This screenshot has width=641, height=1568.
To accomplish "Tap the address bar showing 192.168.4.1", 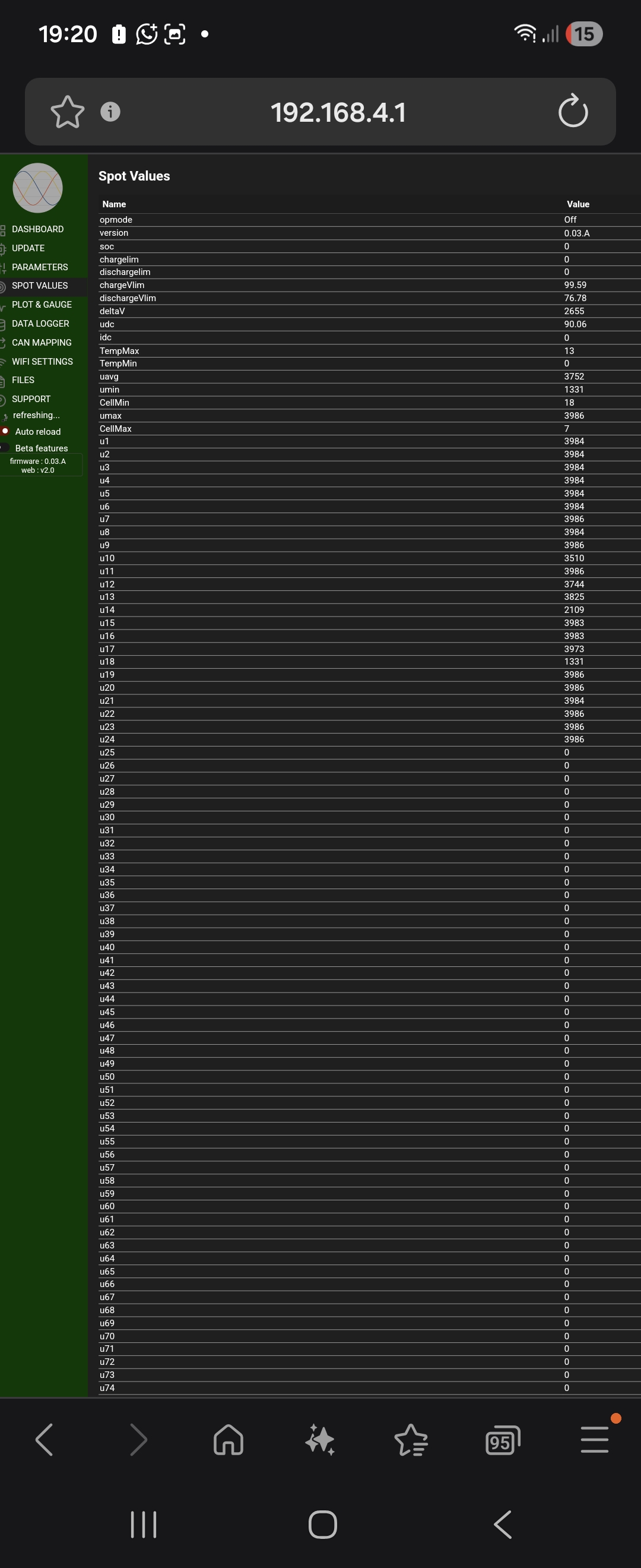I will click(338, 112).
